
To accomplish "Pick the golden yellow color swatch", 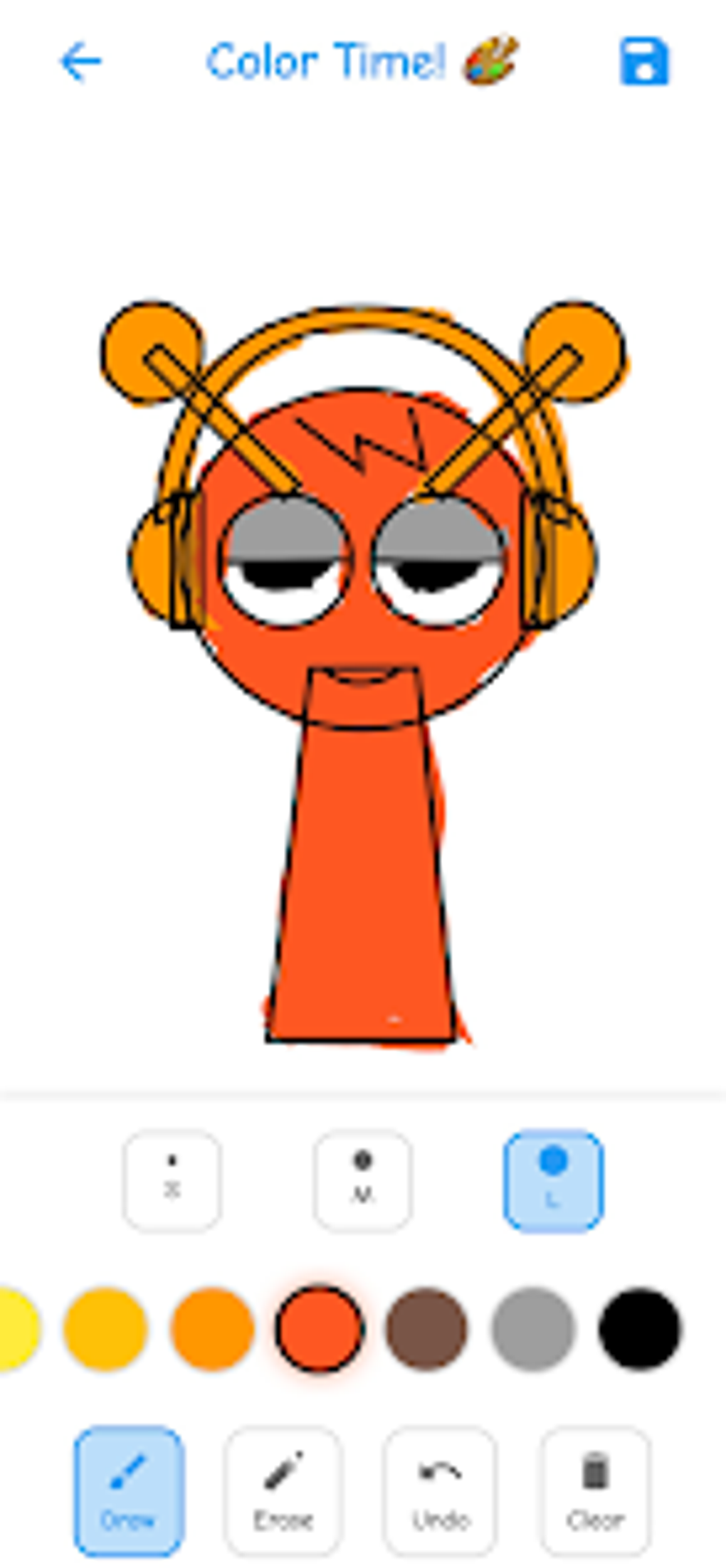I will coord(105,1329).
